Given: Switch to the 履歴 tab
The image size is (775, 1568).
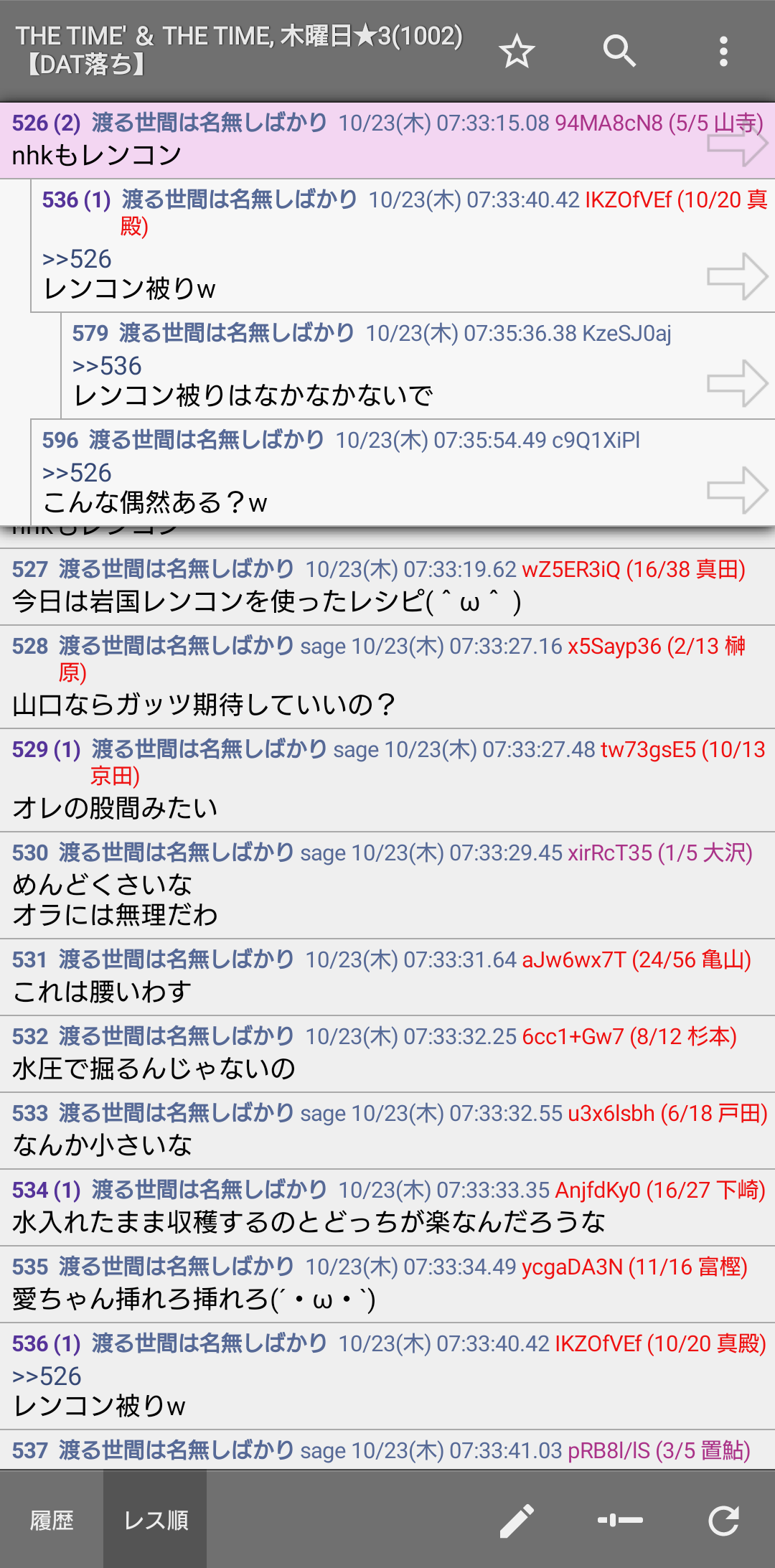Looking at the screenshot, I should pos(52,1520).
